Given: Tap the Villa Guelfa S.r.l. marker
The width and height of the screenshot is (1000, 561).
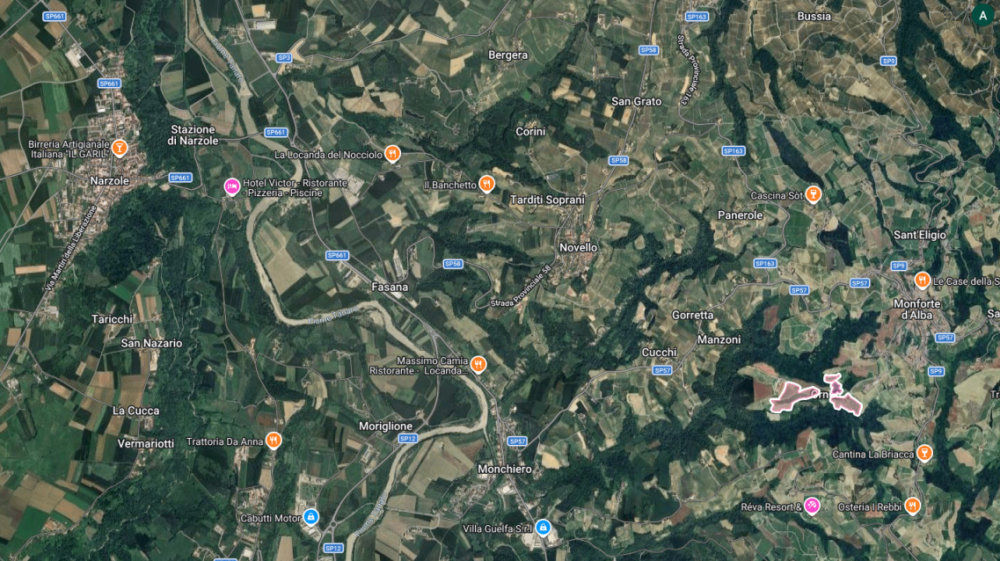Looking at the screenshot, I should [542, 526].
